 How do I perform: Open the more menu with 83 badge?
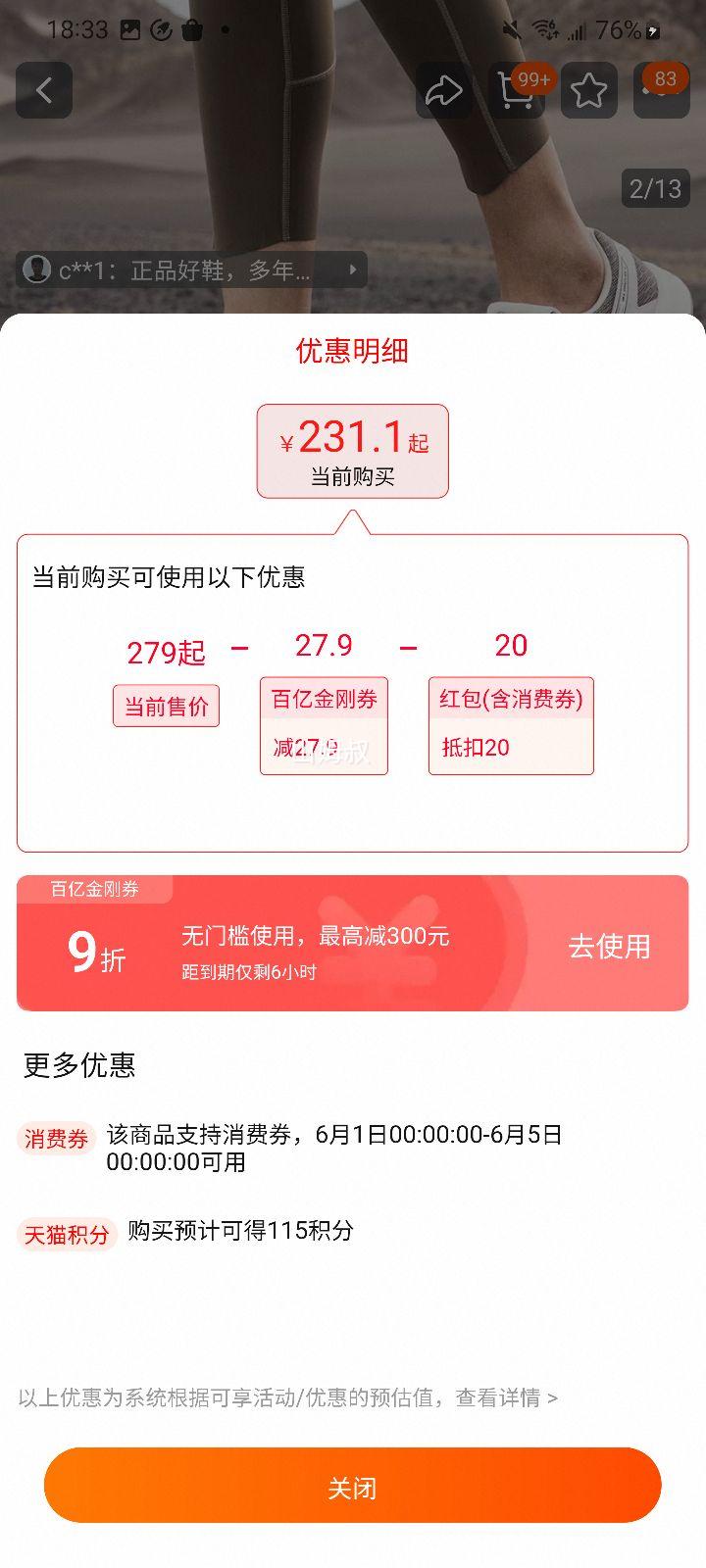click(661, 91)
